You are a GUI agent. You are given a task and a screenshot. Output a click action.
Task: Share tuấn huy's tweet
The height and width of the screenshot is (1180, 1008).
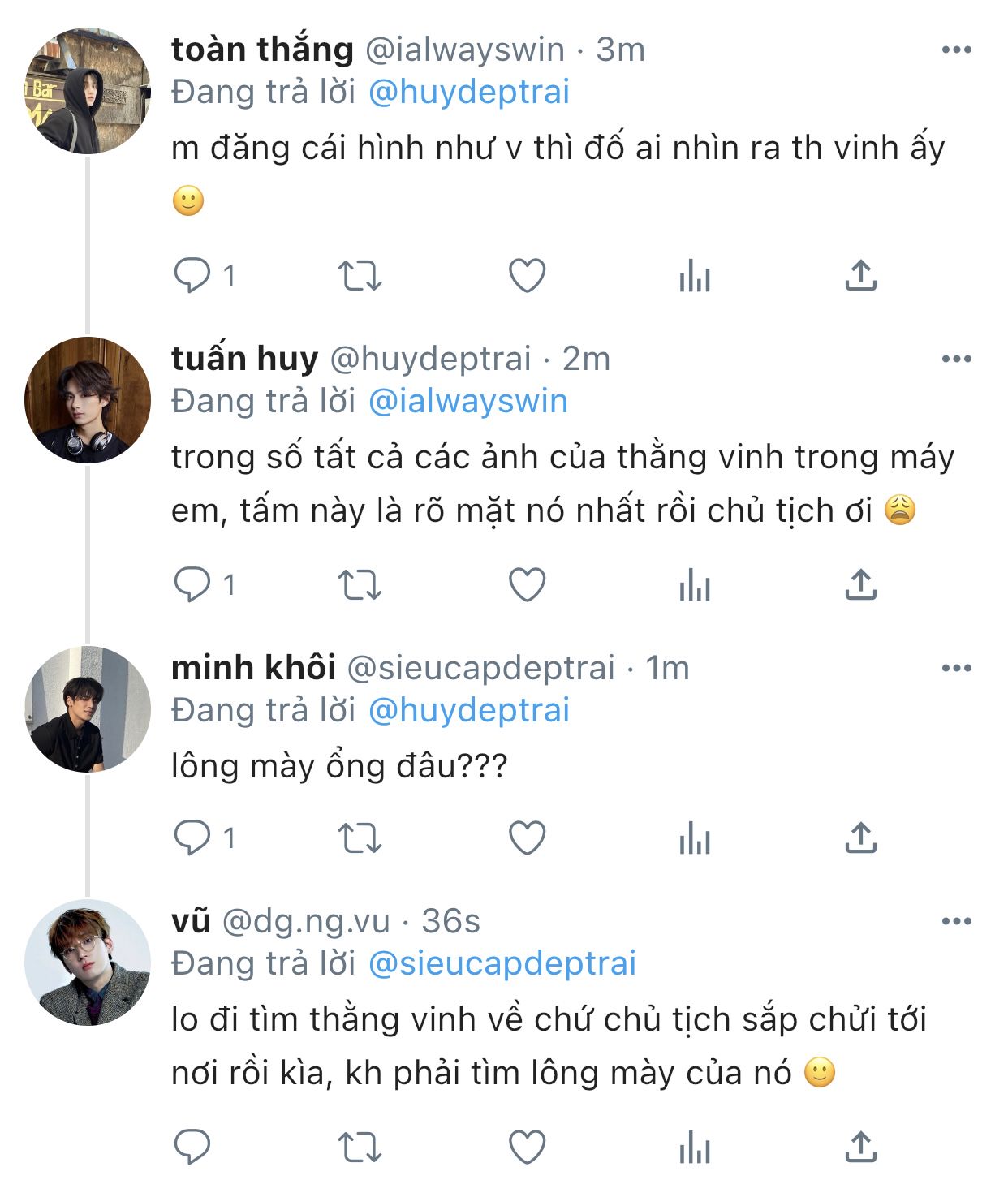click(860, 584)
